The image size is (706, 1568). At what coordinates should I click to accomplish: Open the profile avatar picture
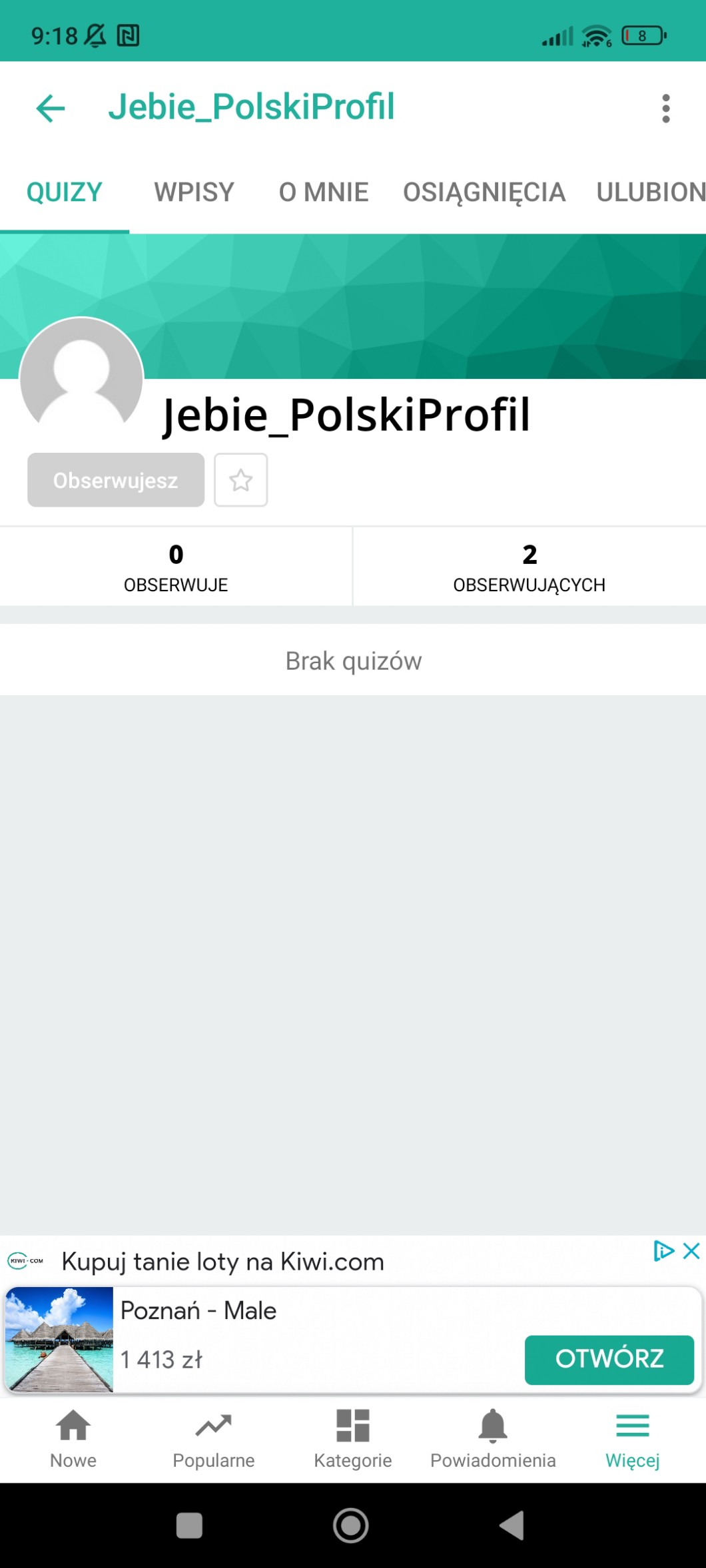[x=81, y=378]
